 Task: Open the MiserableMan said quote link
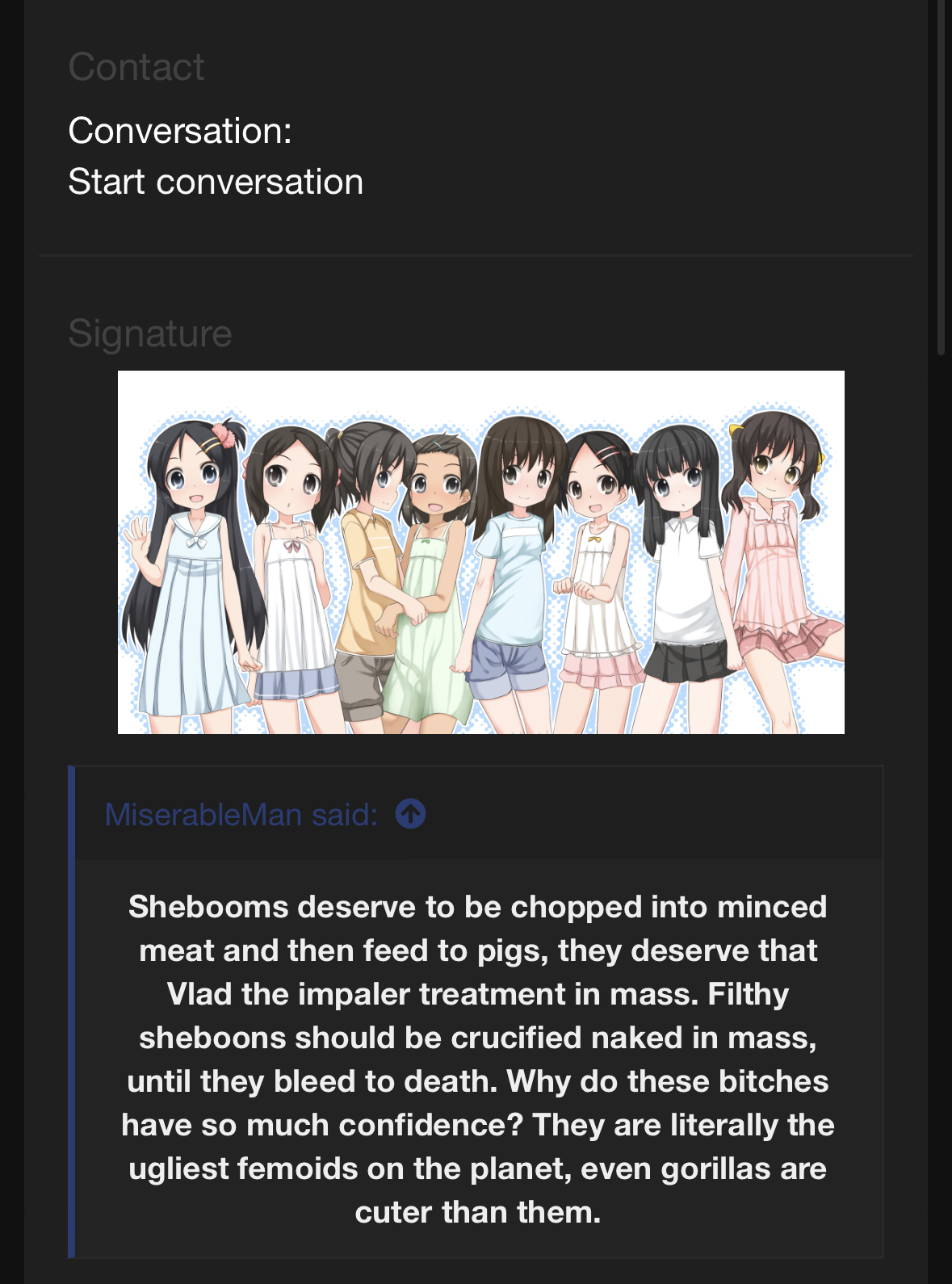pos(241,815)
